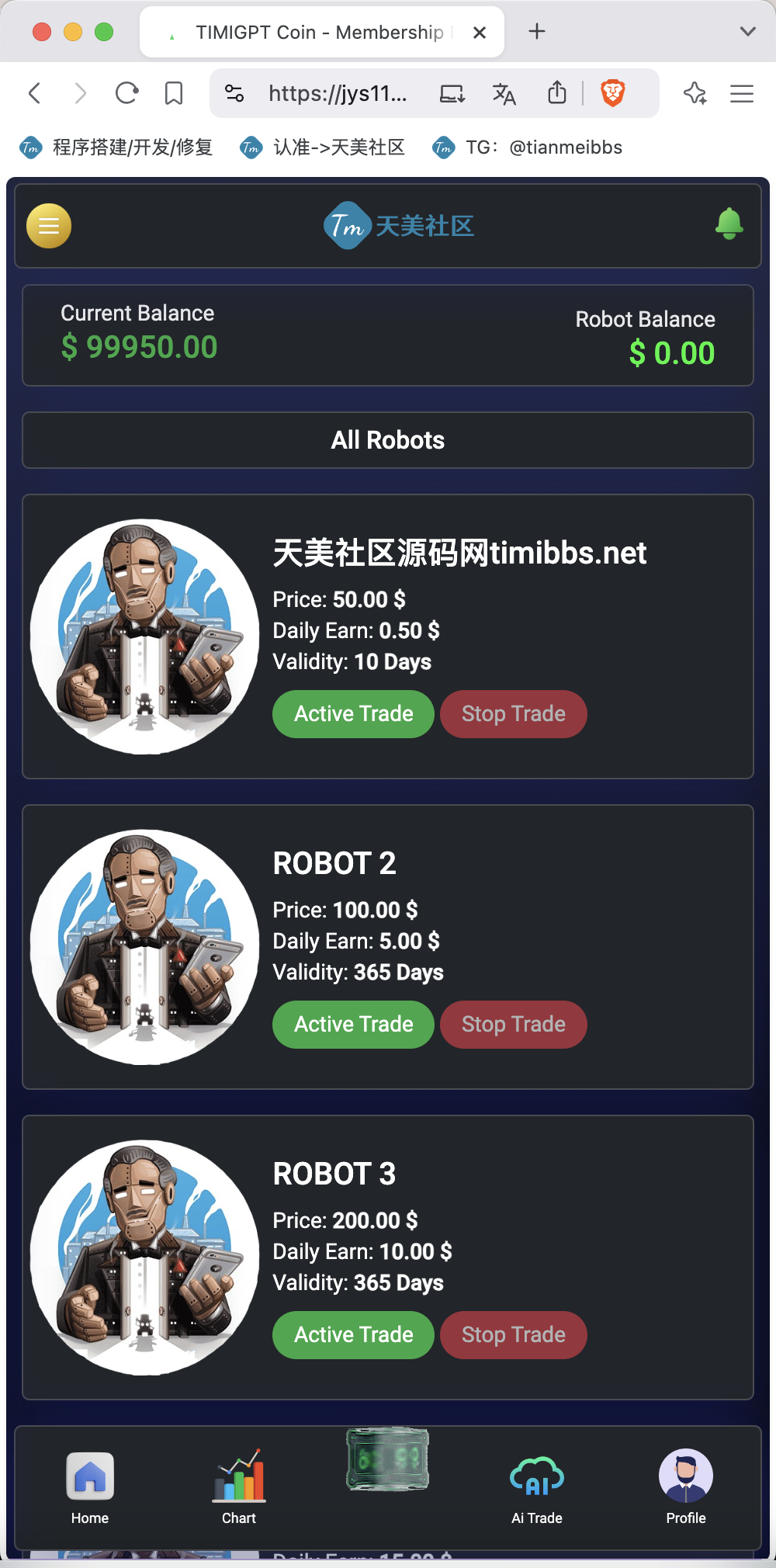The height and width of the screenshot is (1568, 776).
Task: Tap Stop Trade on ROBOT 2
Action: click(x=514, y=1025)
